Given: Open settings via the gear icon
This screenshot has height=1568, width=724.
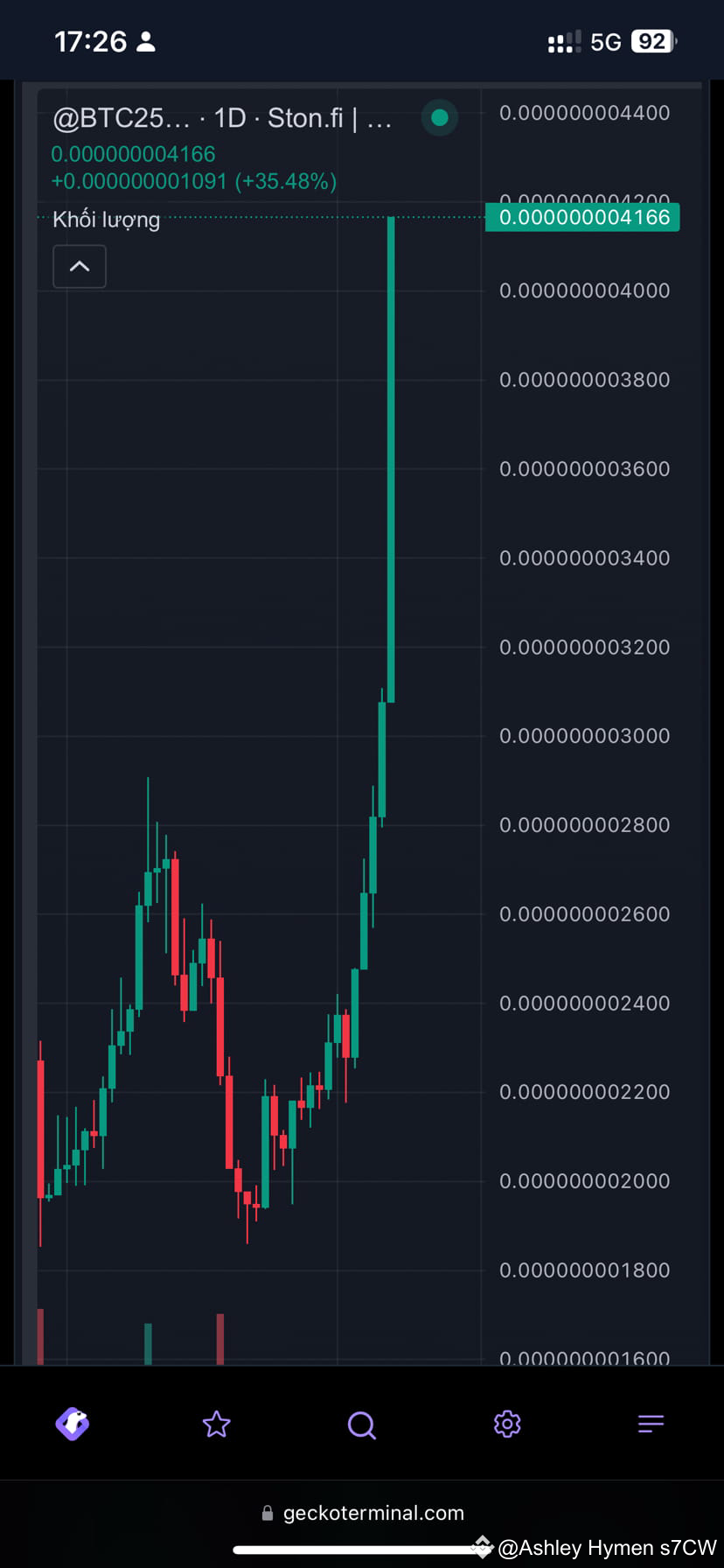Looking at the screenshot, I should pyautogui.click(x=506, y=1424).
